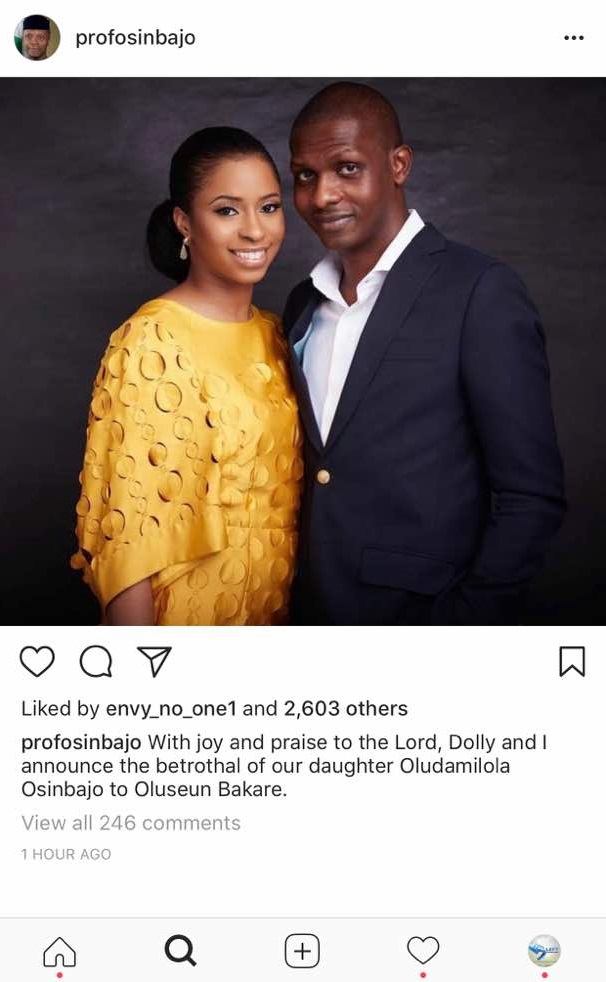
Task: Create a new post with the plus tab
Action: pyautogui.click(x=302, y=950)
